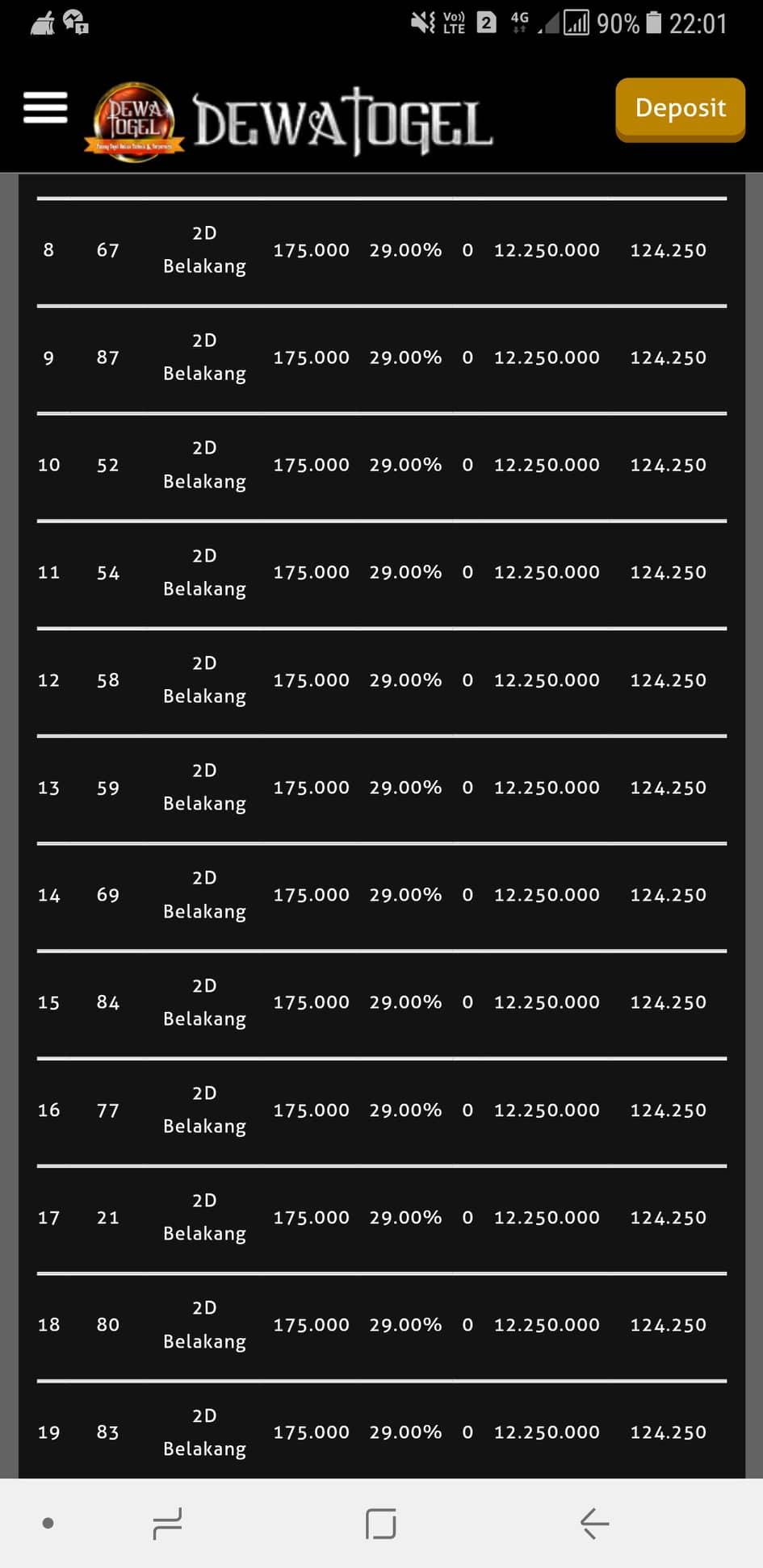Open recent apps view
The width and height of the screenshot is (763, 1568).
(167, 1524)
